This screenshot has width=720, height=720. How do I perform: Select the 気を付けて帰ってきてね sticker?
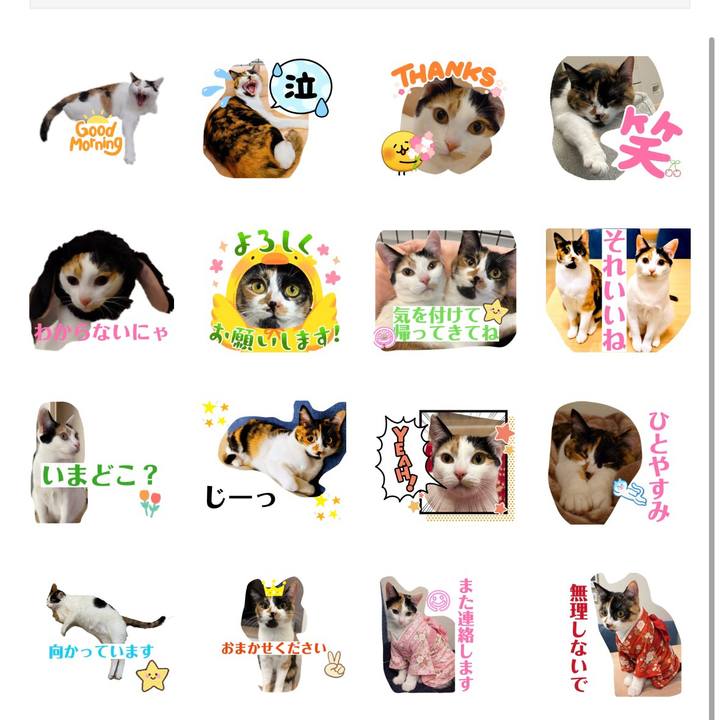click(x=444, y=290)
